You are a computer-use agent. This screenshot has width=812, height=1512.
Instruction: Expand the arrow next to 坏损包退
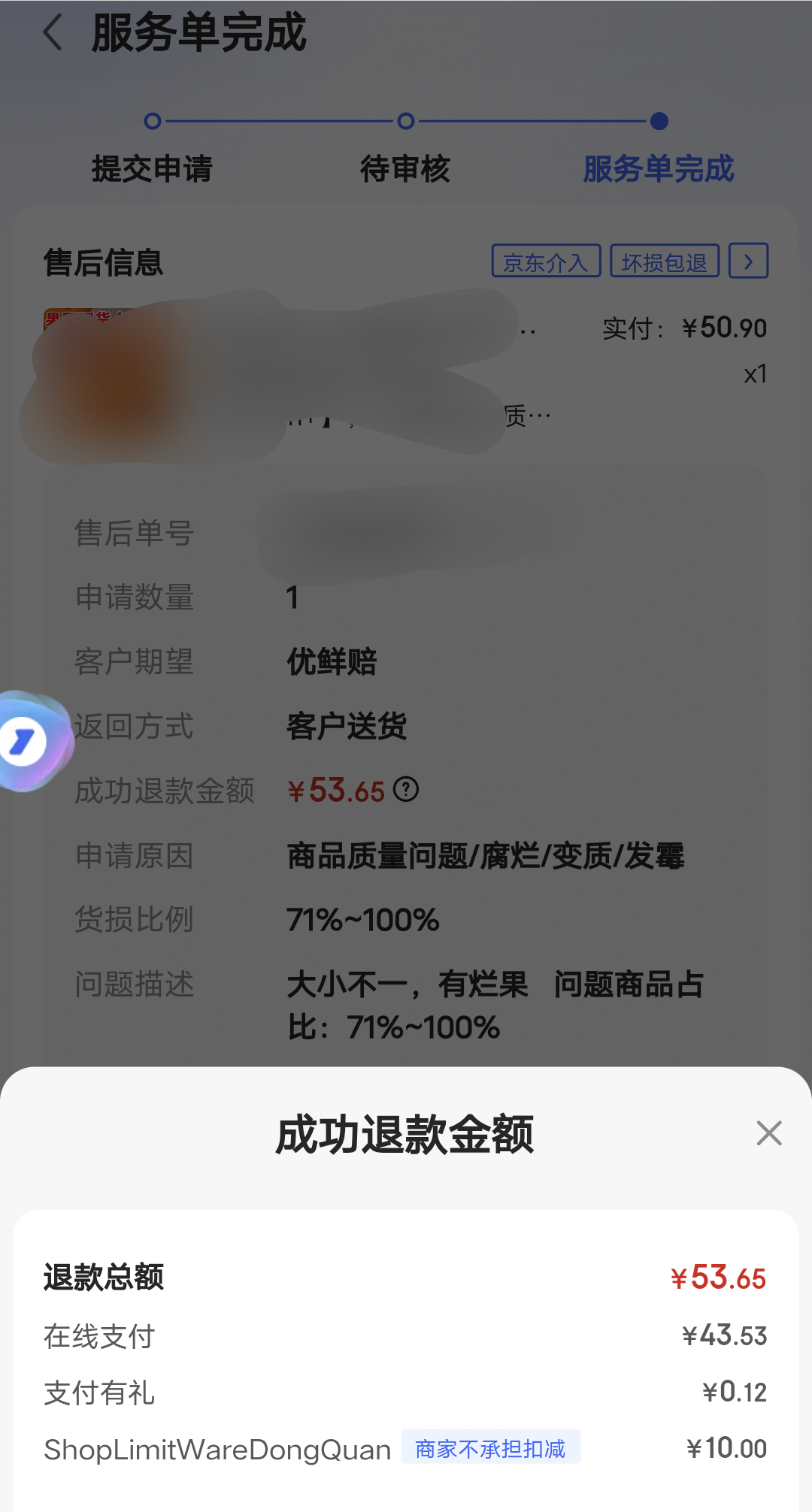[x=748, y=262]
